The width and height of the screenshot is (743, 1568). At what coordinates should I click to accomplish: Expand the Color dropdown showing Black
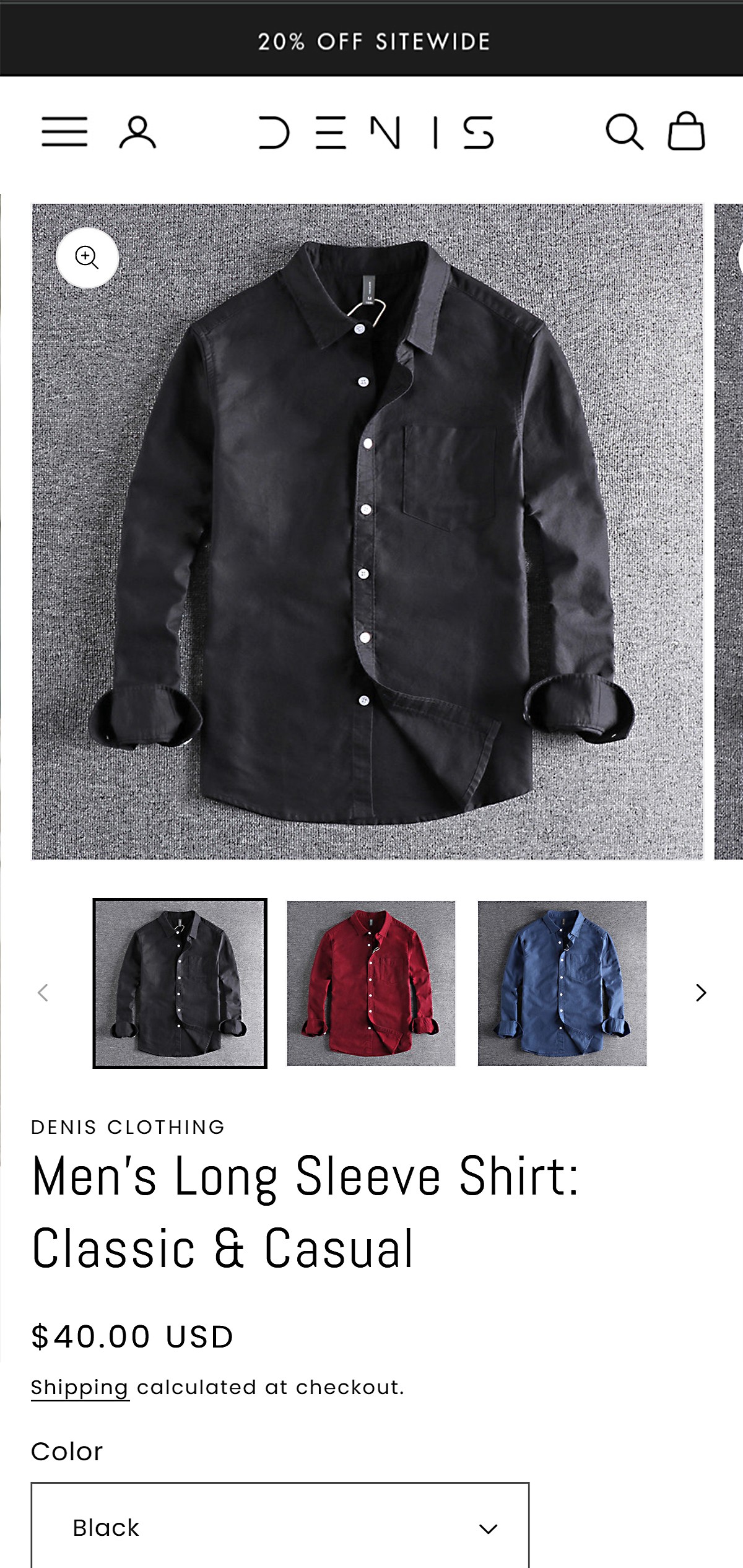point(280,1528)
